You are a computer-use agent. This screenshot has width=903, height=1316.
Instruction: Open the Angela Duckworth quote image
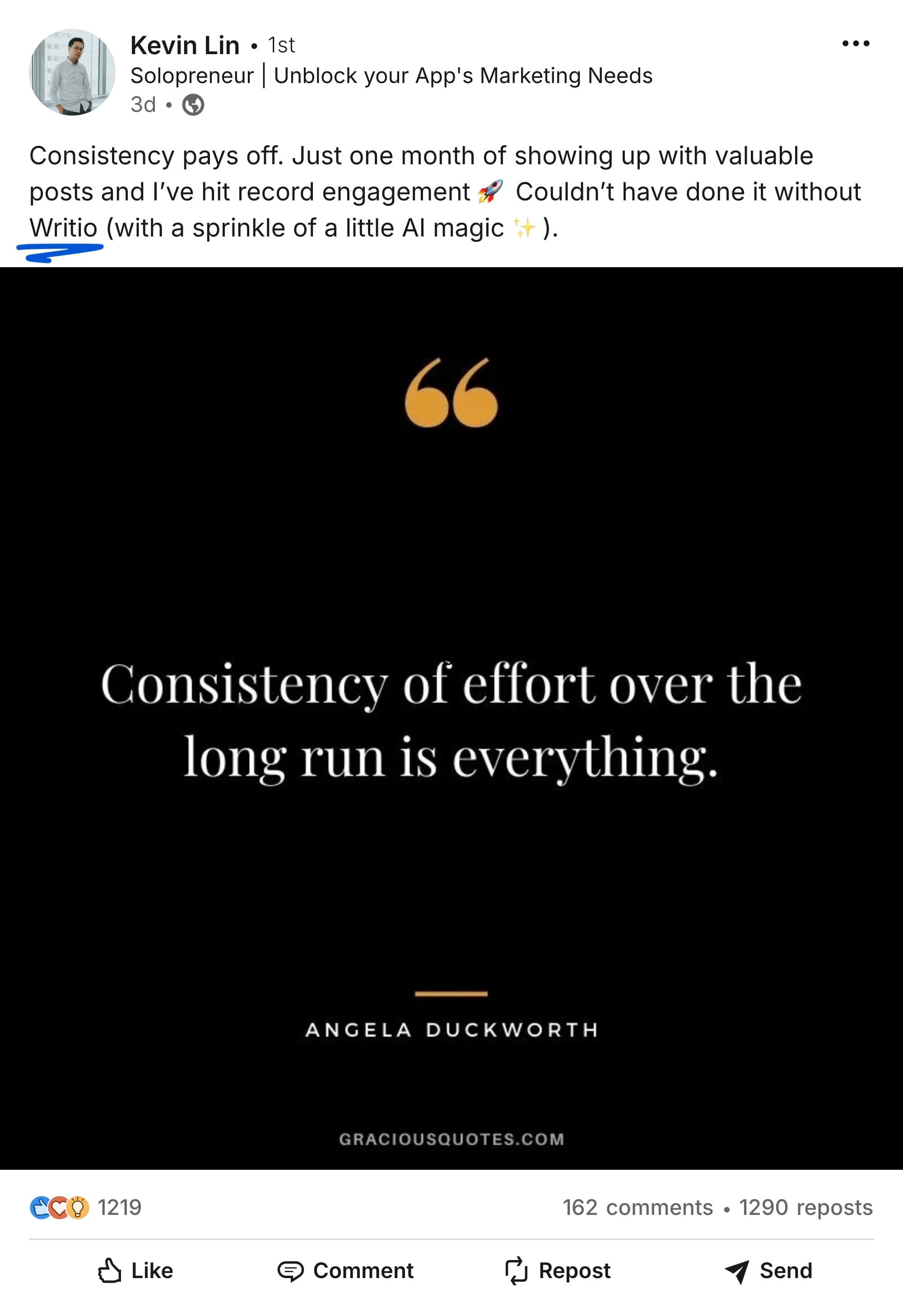tap(451, 718)
